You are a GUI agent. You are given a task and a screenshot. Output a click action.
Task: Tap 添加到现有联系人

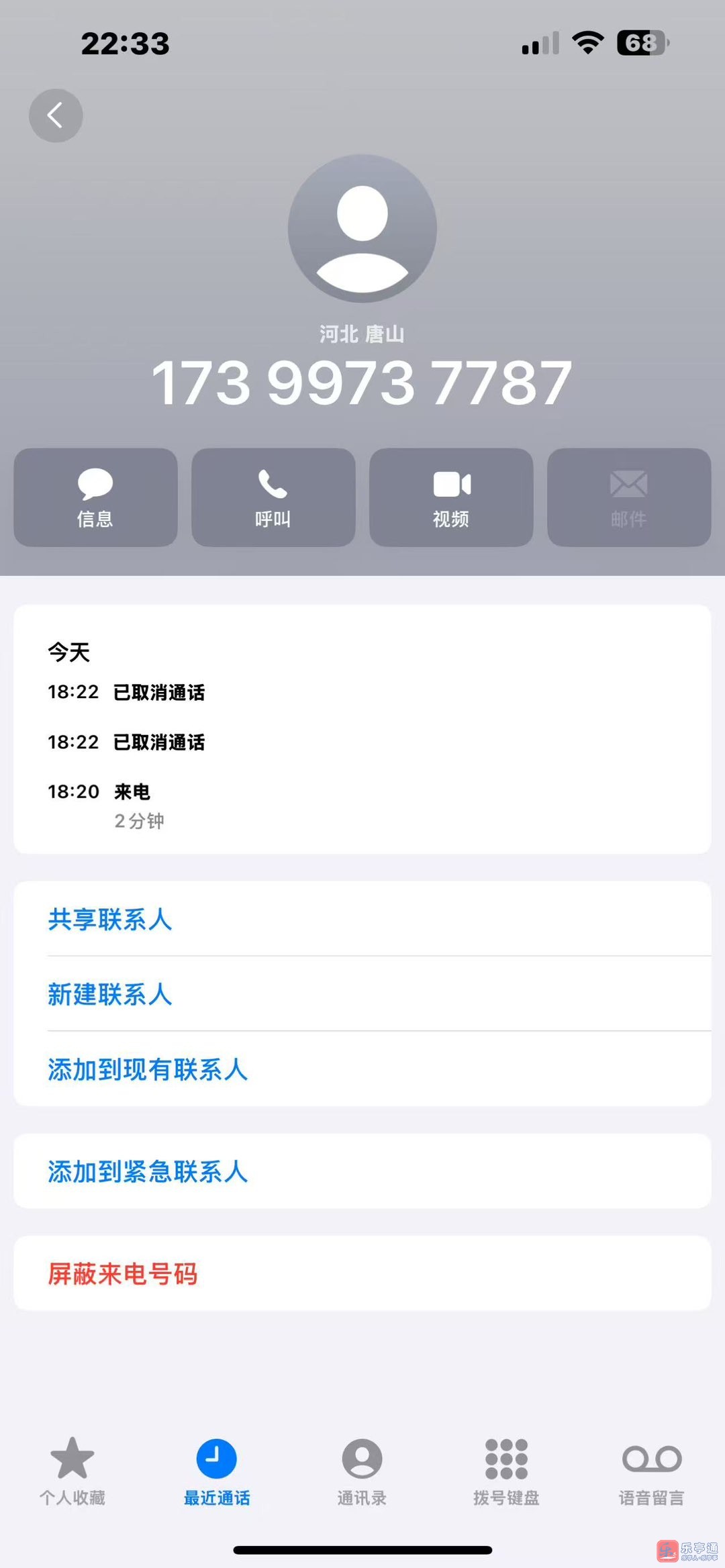click(x=148, y=1069)
